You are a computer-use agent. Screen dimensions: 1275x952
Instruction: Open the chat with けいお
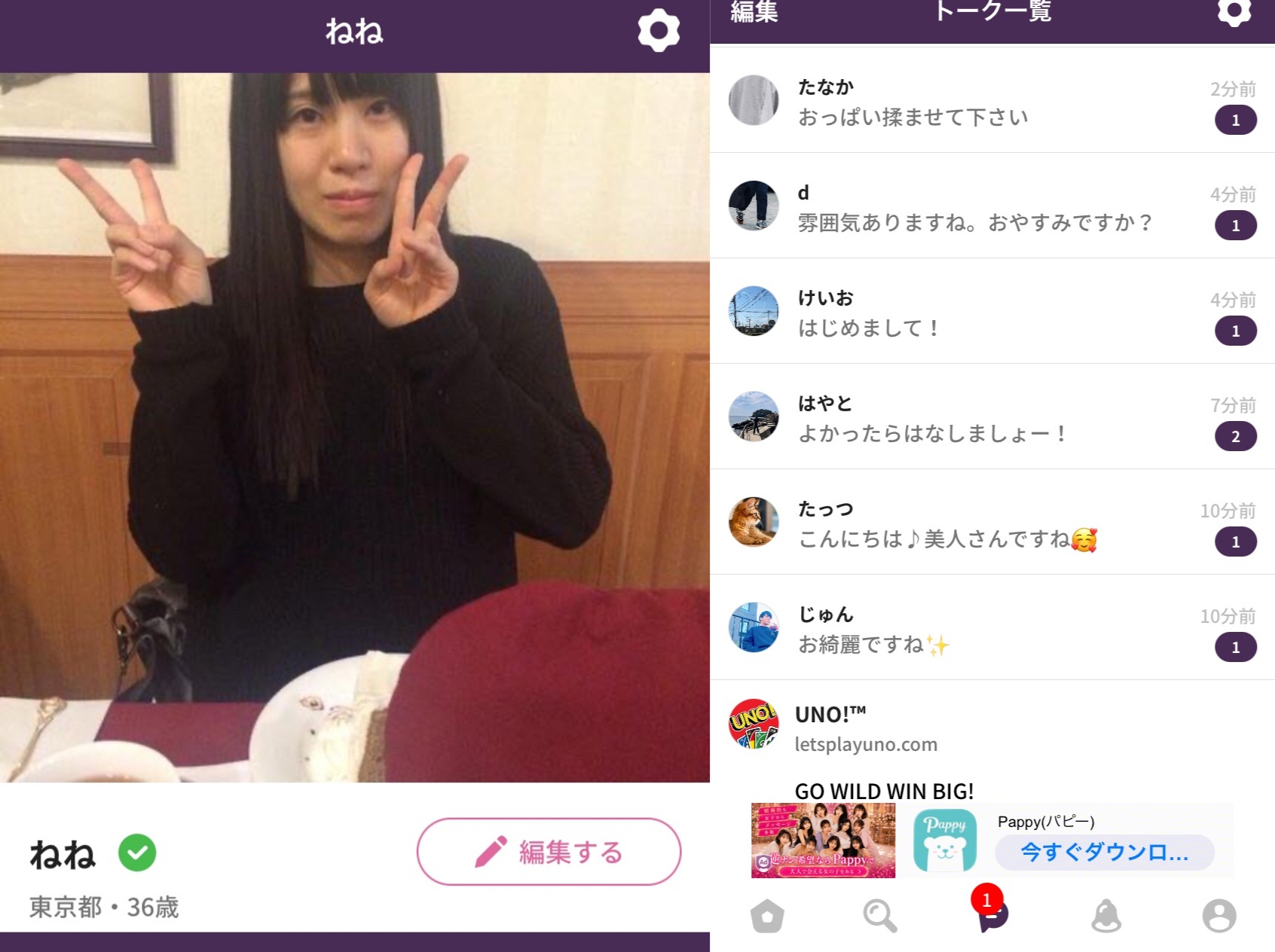(992, 311)
